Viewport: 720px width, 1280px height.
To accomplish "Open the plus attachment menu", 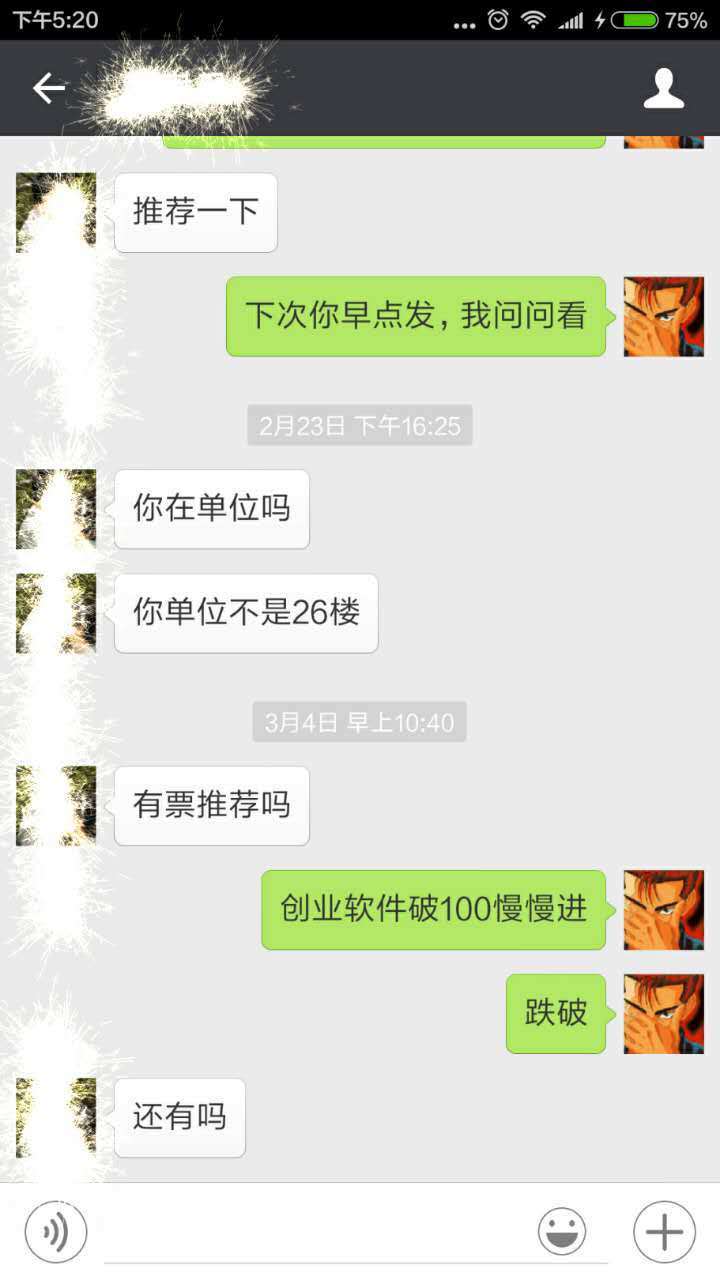I will pos(664,1231).
